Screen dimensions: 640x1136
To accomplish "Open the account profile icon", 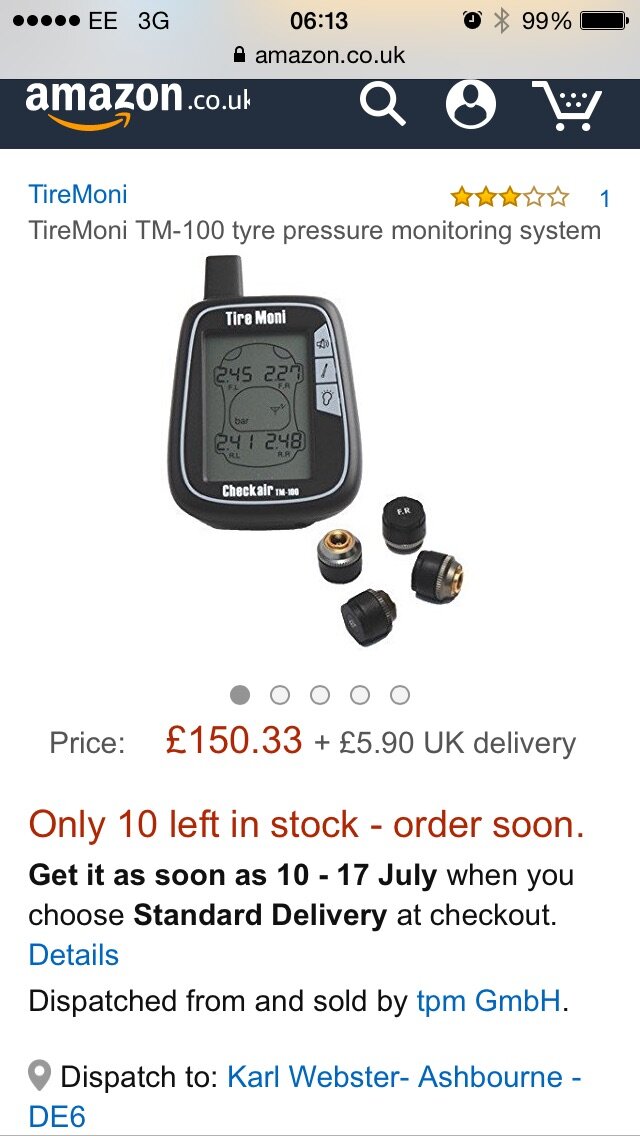I will tap(470, 104).
